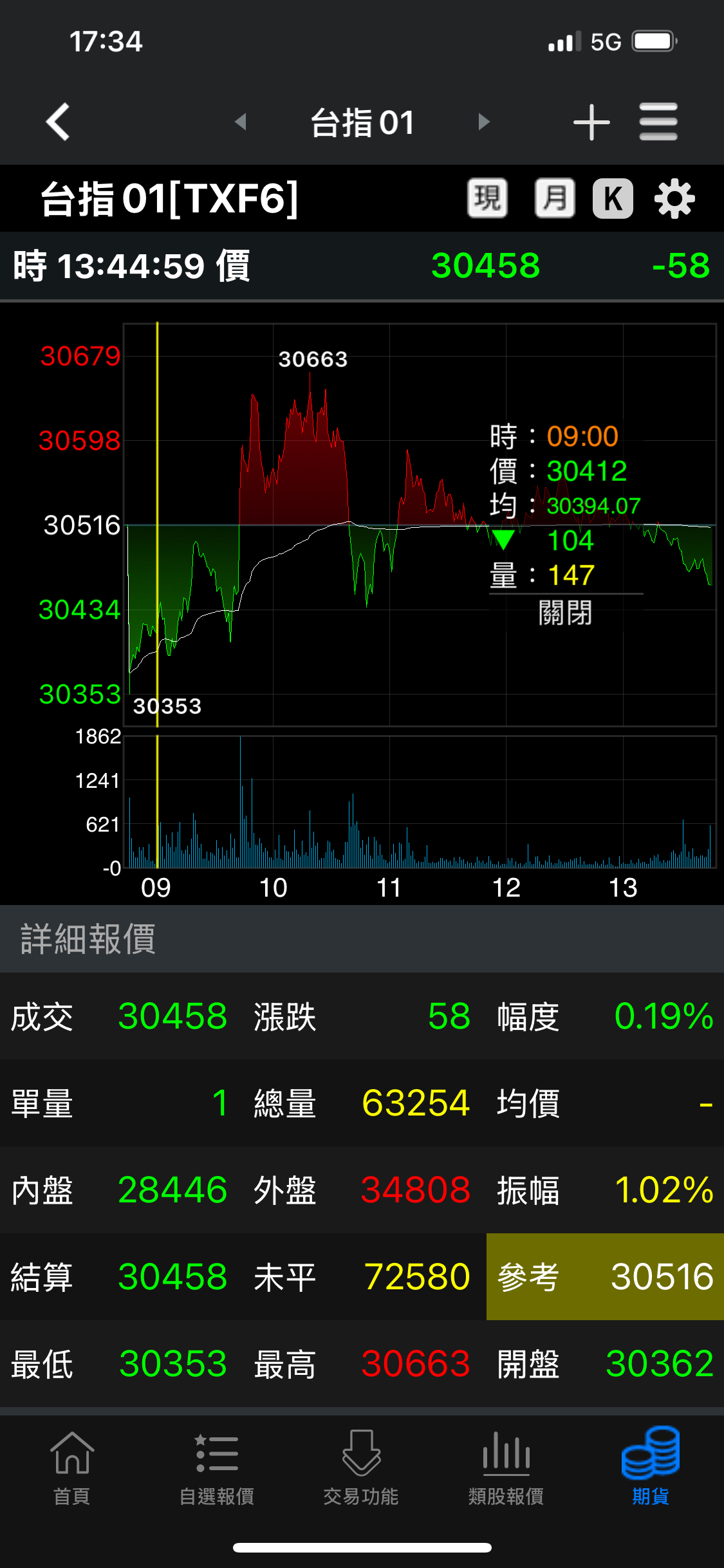
Task: Open chart settings gear
Action: point(674,198)
